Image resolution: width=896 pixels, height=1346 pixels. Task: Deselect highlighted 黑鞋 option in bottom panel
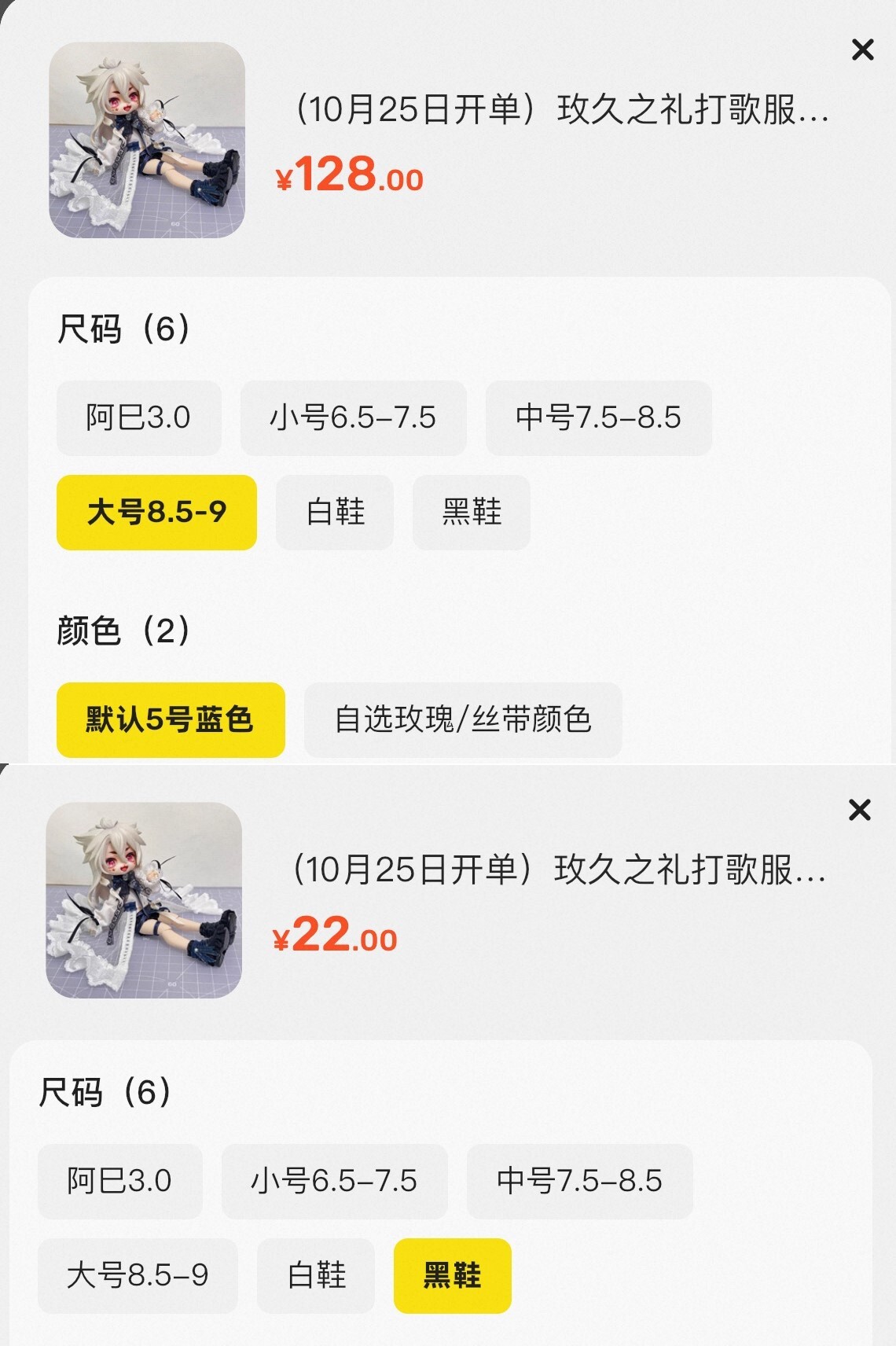pos(453,1275)
